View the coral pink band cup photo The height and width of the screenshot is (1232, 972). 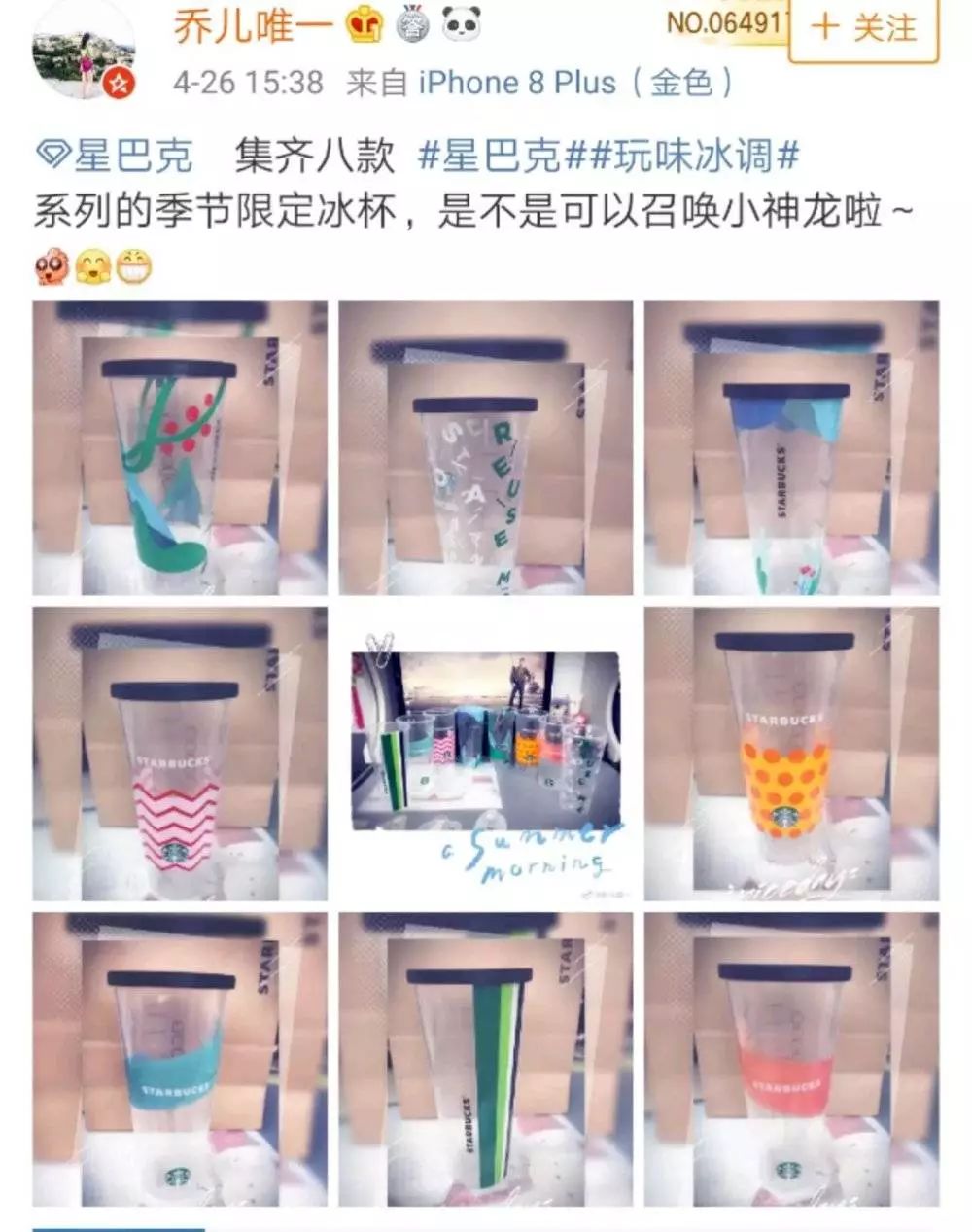(x=791, y=1060)
